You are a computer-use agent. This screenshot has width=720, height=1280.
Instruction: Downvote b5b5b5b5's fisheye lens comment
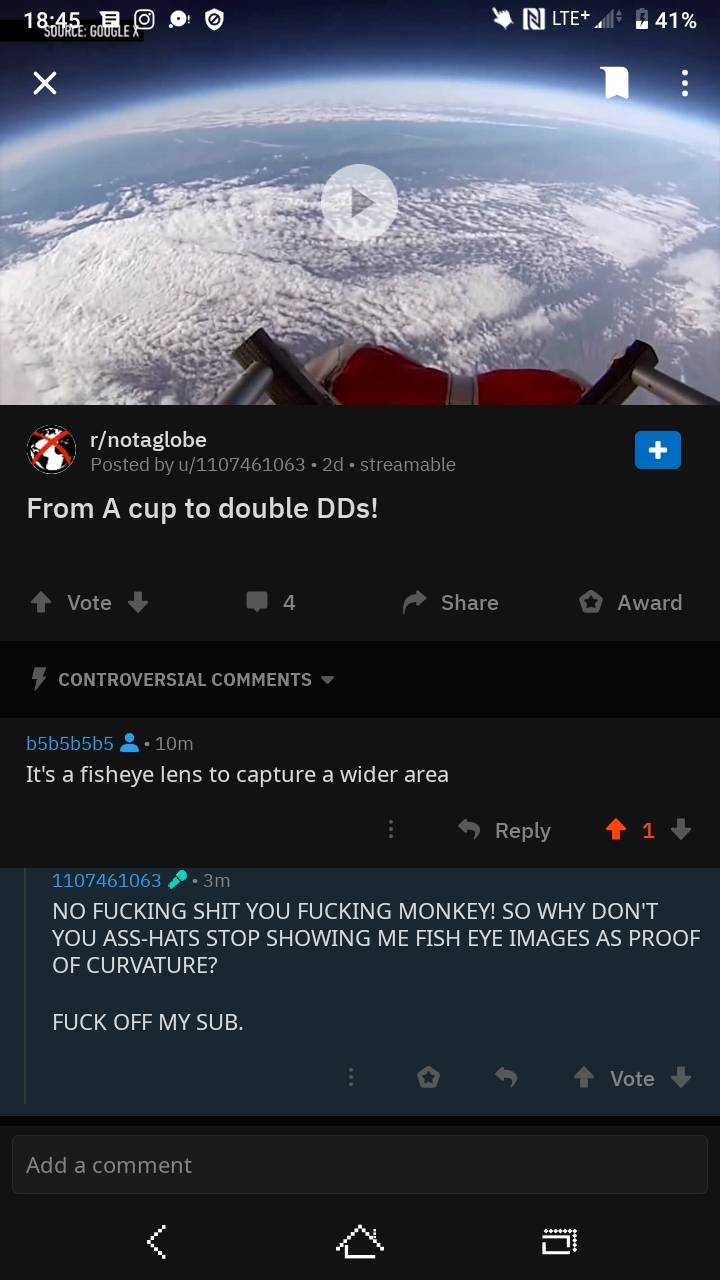tap(681, 830)
